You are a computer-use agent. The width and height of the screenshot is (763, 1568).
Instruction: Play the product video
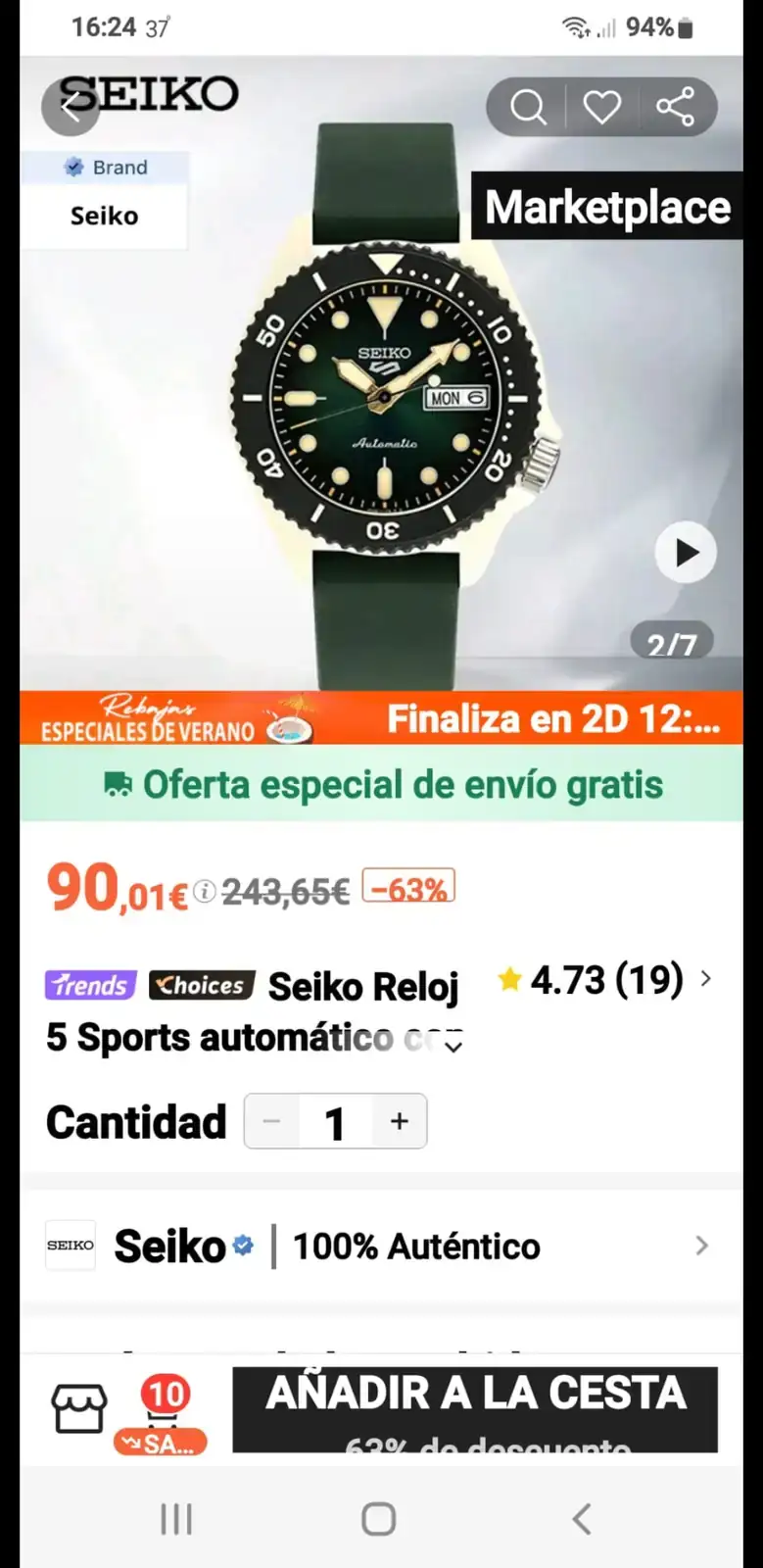686,554
